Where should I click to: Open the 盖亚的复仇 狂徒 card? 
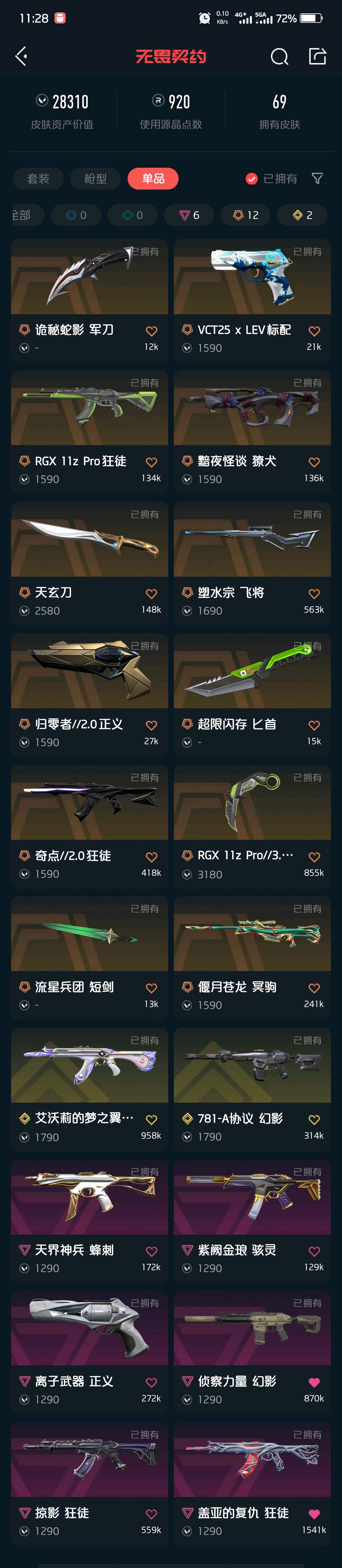[x=252, y=1483]
